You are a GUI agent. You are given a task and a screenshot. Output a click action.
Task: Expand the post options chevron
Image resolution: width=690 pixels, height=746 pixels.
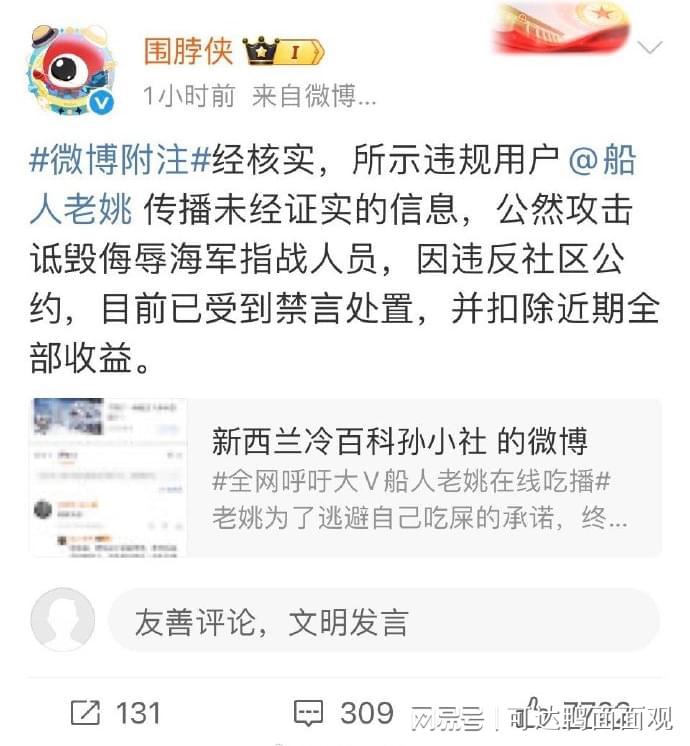point(650,48)
